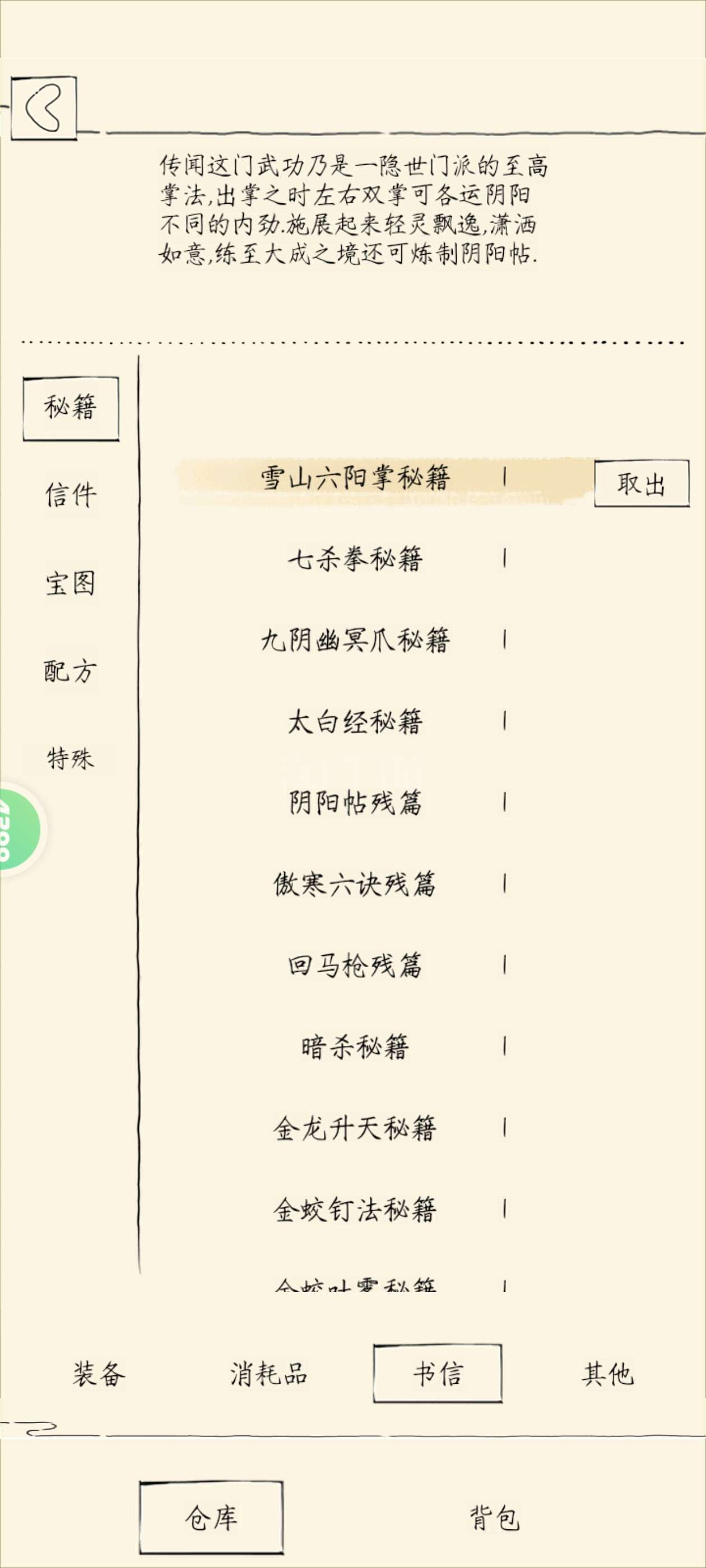Switch to the 信件 category

71,495
